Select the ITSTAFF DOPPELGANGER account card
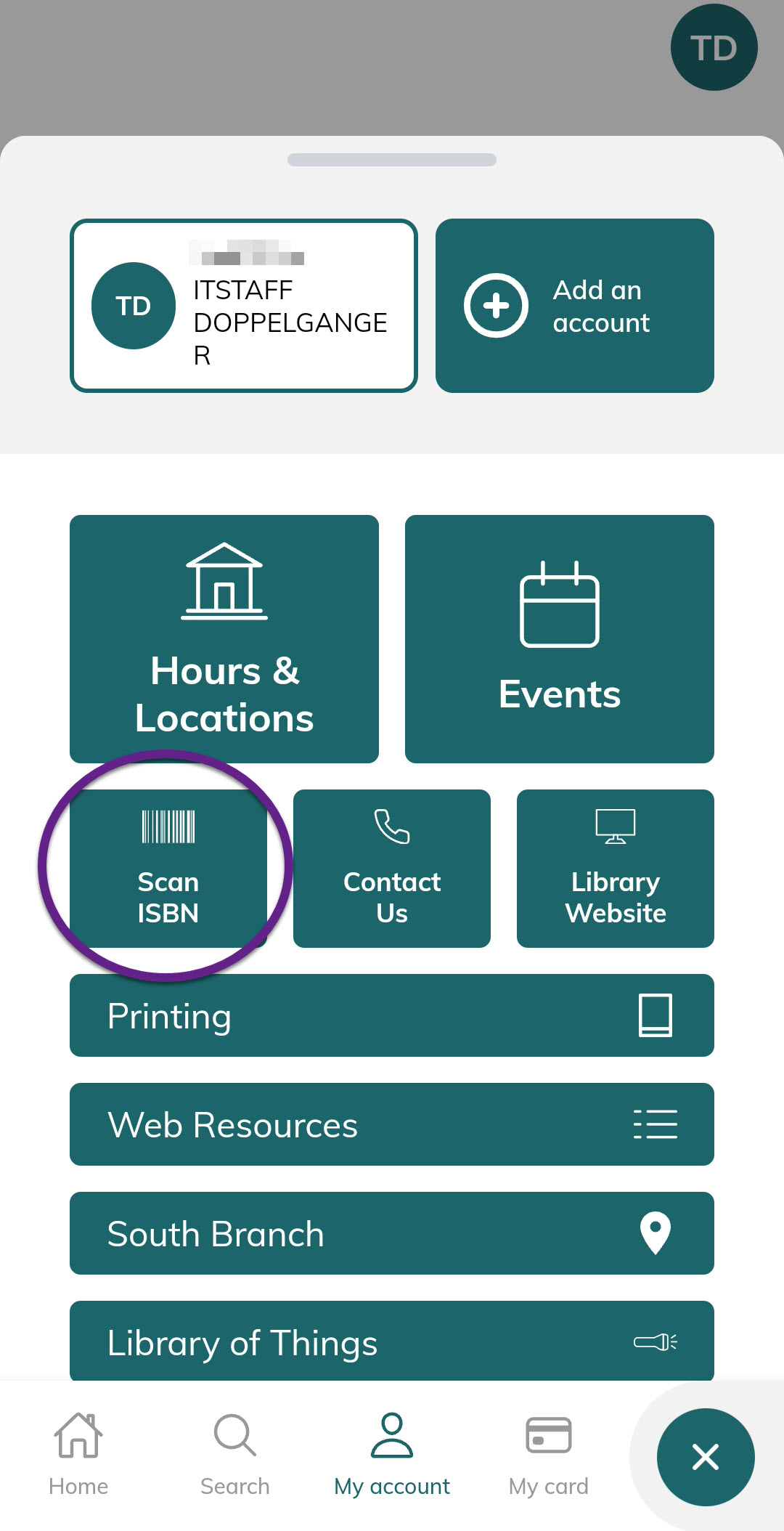Image resolution: width=784 pixels, height=1531 pixels. pyautogui.click(x=244, y=306)
